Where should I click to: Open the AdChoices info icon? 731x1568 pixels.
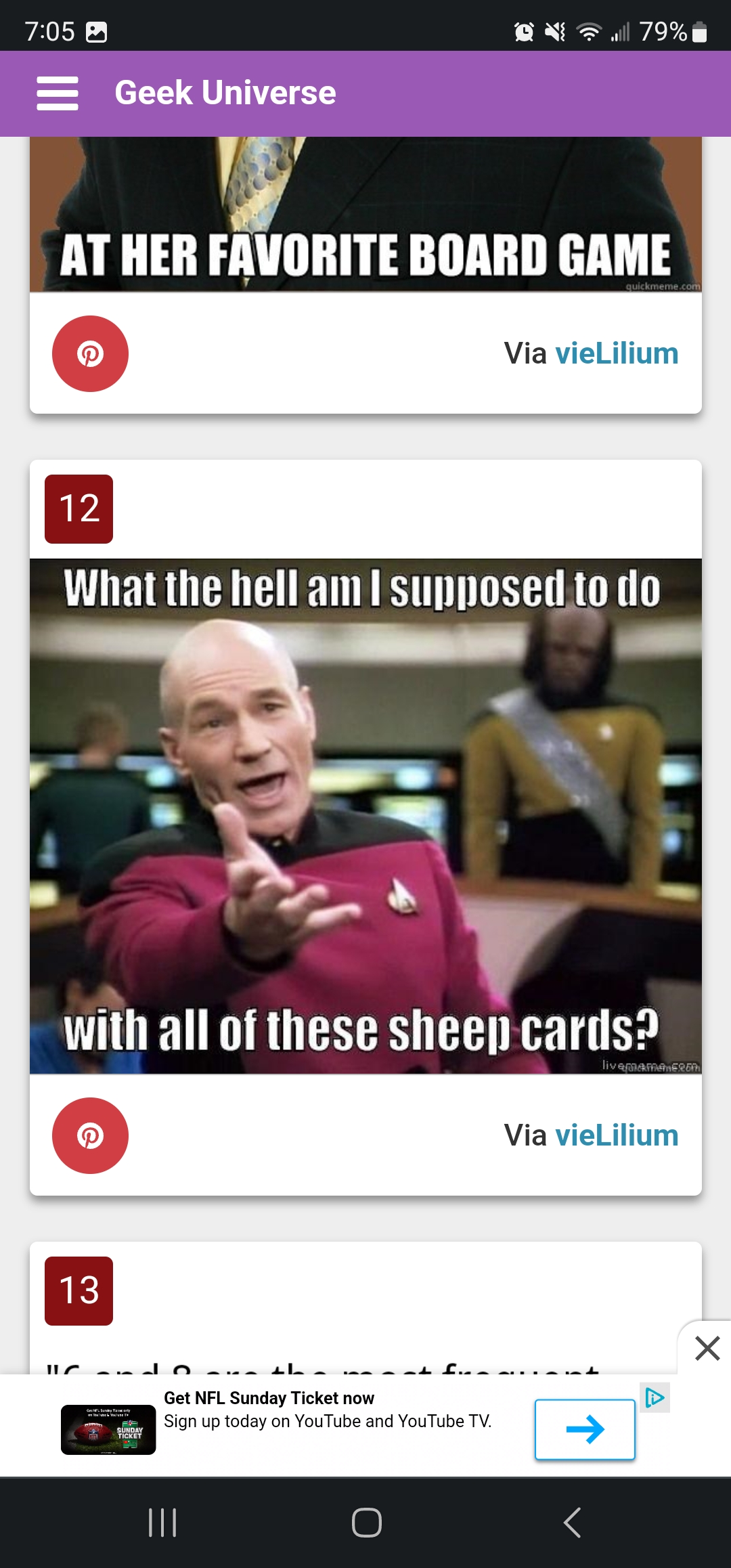pyautogui.click(x=655, y=1398)
